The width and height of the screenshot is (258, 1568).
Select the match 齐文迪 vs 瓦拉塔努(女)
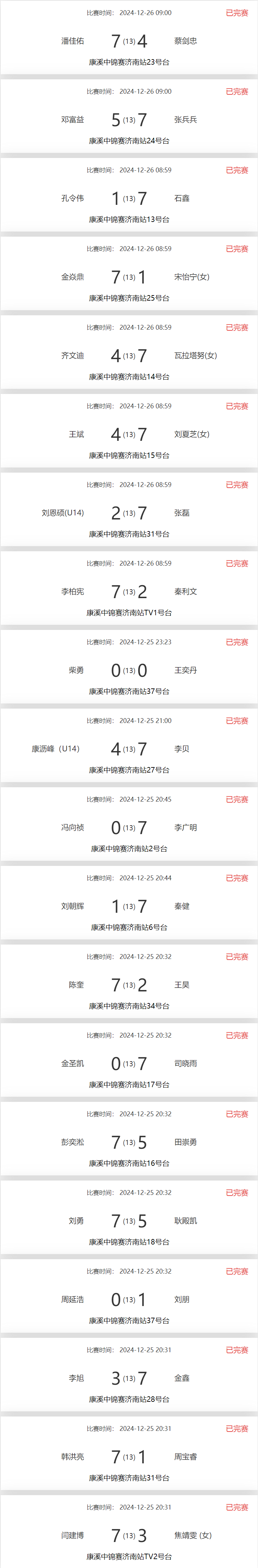[x=129, y=355]
